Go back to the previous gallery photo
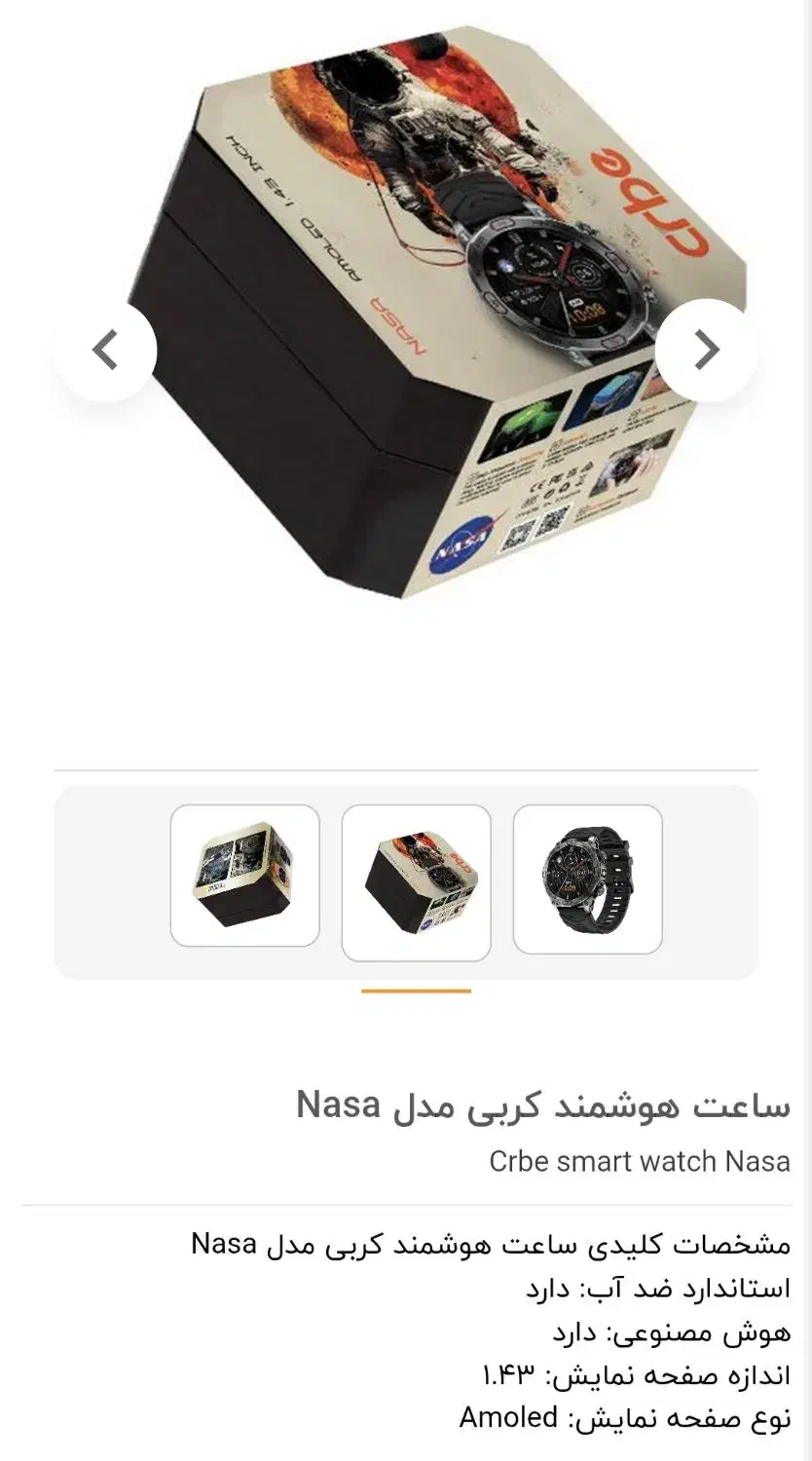This screenshot has width=812, height=1461. (x=105, y=351)
